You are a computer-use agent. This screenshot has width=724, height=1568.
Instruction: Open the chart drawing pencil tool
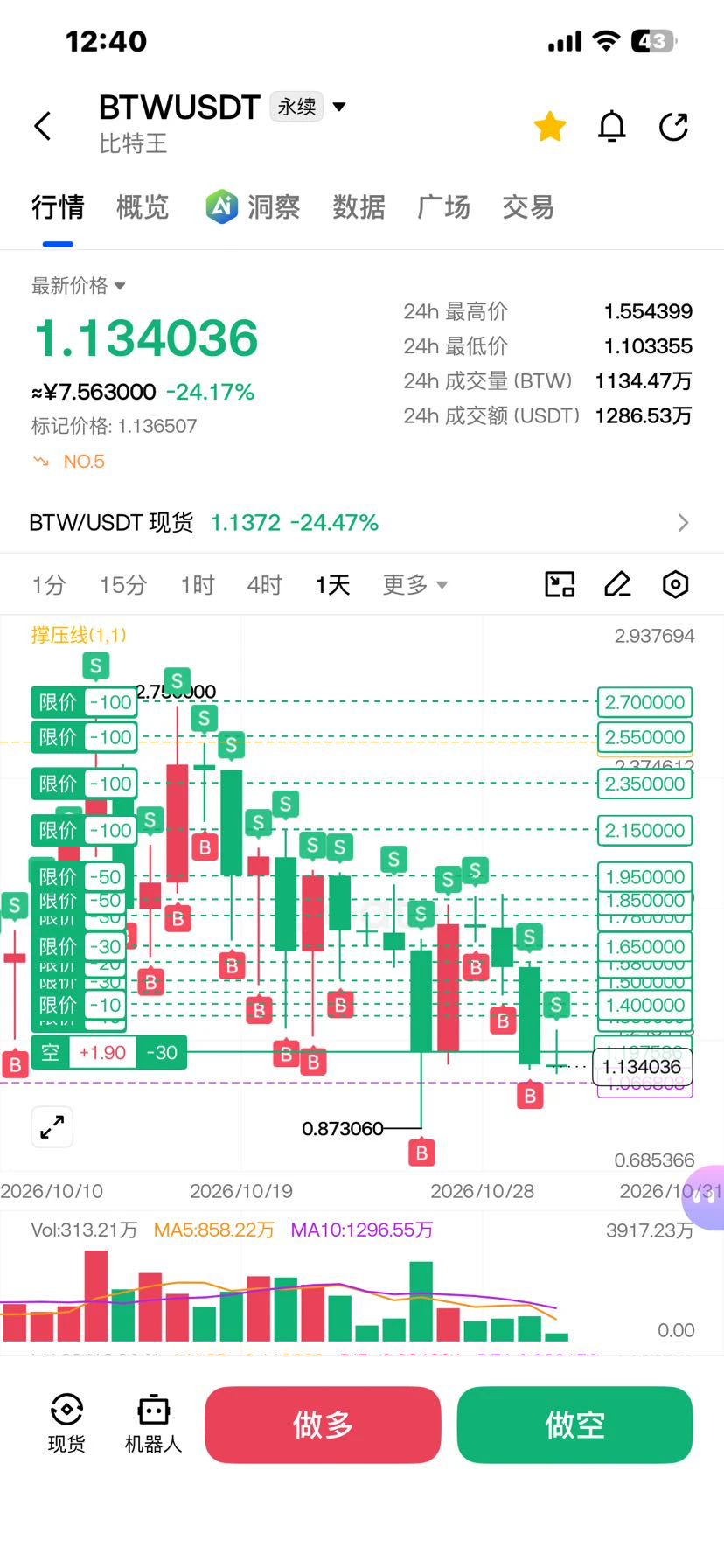(617, 583)
